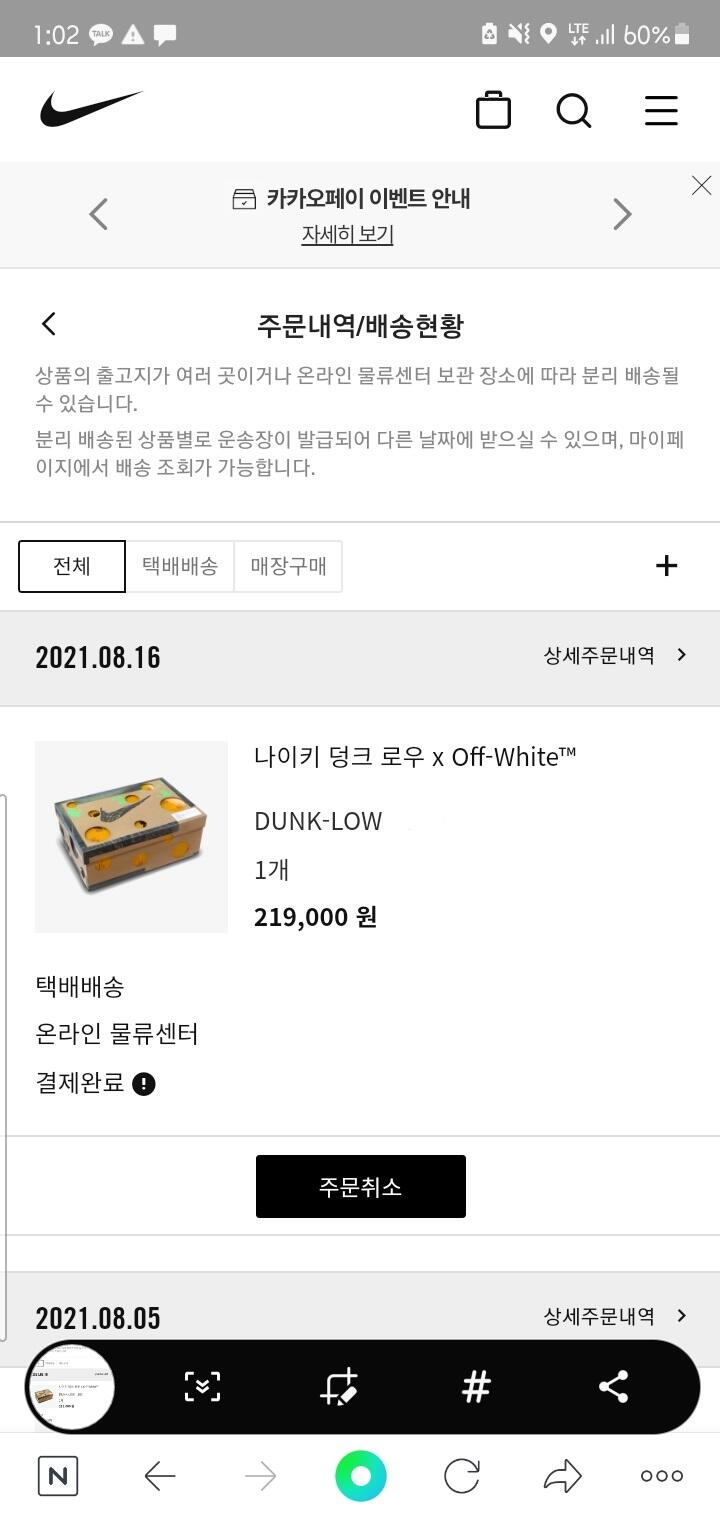720x1520 pixels.
Task: Switch to the 택배배송 tab
Action: 180,567
